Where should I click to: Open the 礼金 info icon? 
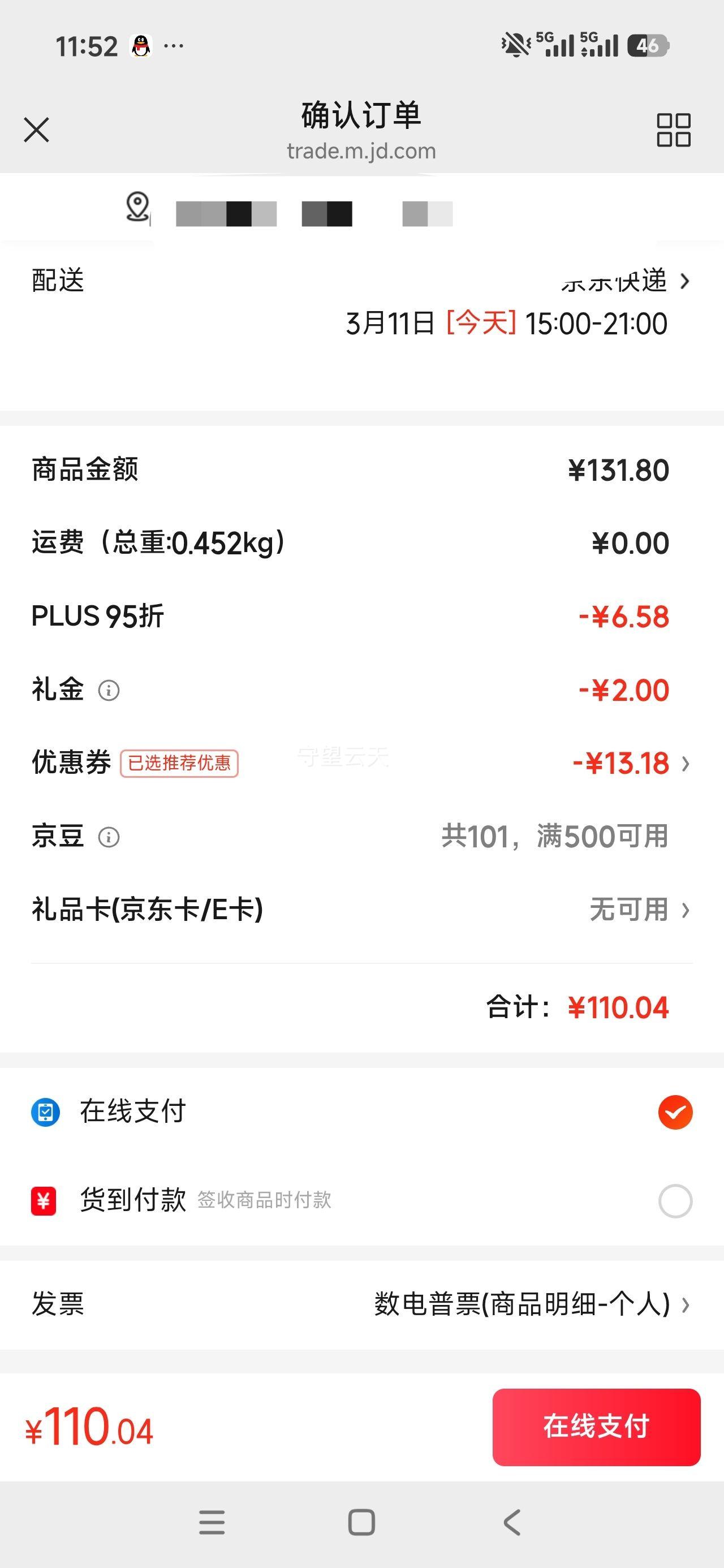pyautogui.click(x=109, y=690)
